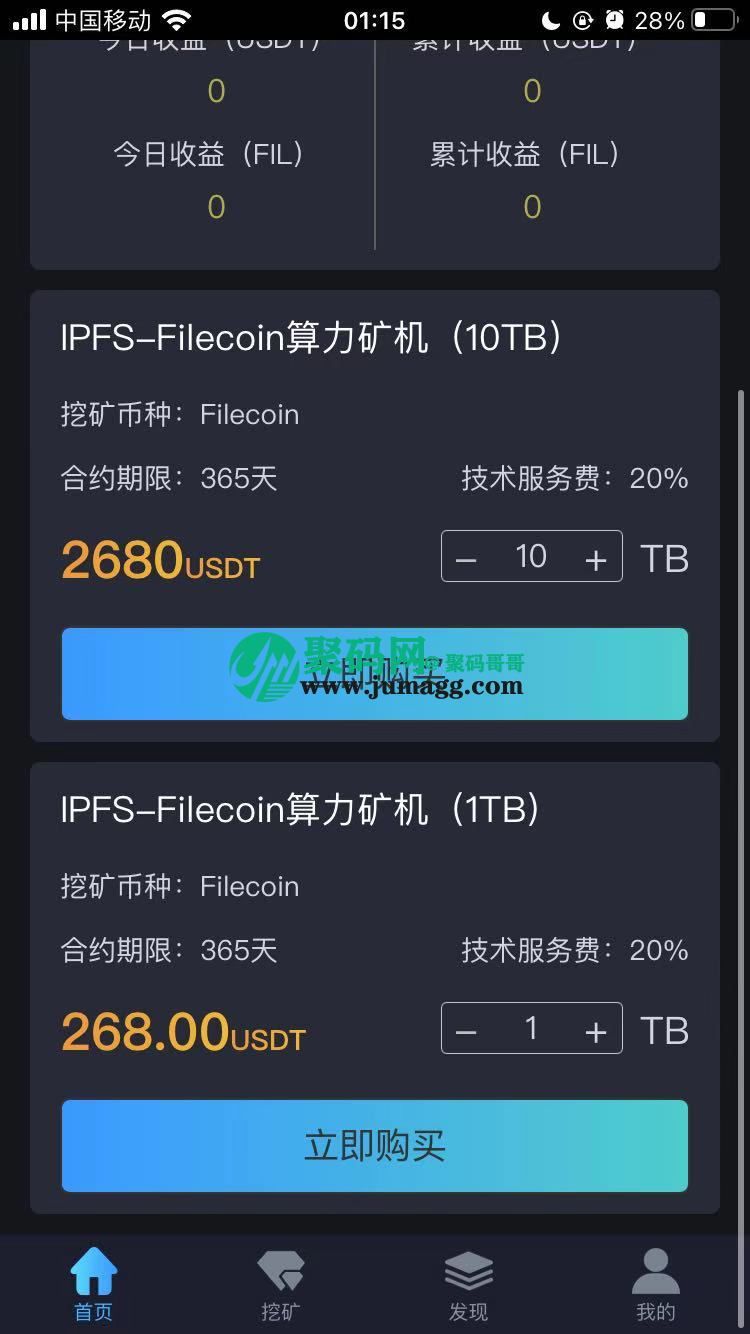Open the 发现 tab
The image size is (750, 1334).
[x=468, y=1284]
